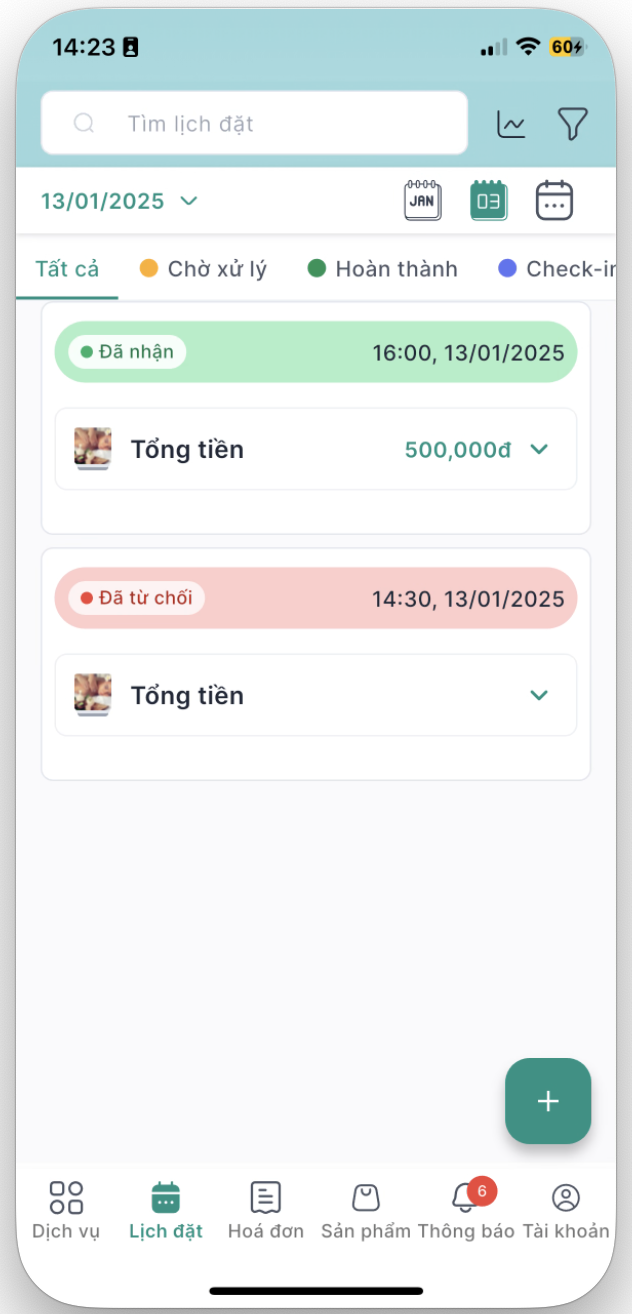Expand Tổng tiền in the 16:00 booking
This screenshot has width=632, height=1314.
[x=539, y=450]
